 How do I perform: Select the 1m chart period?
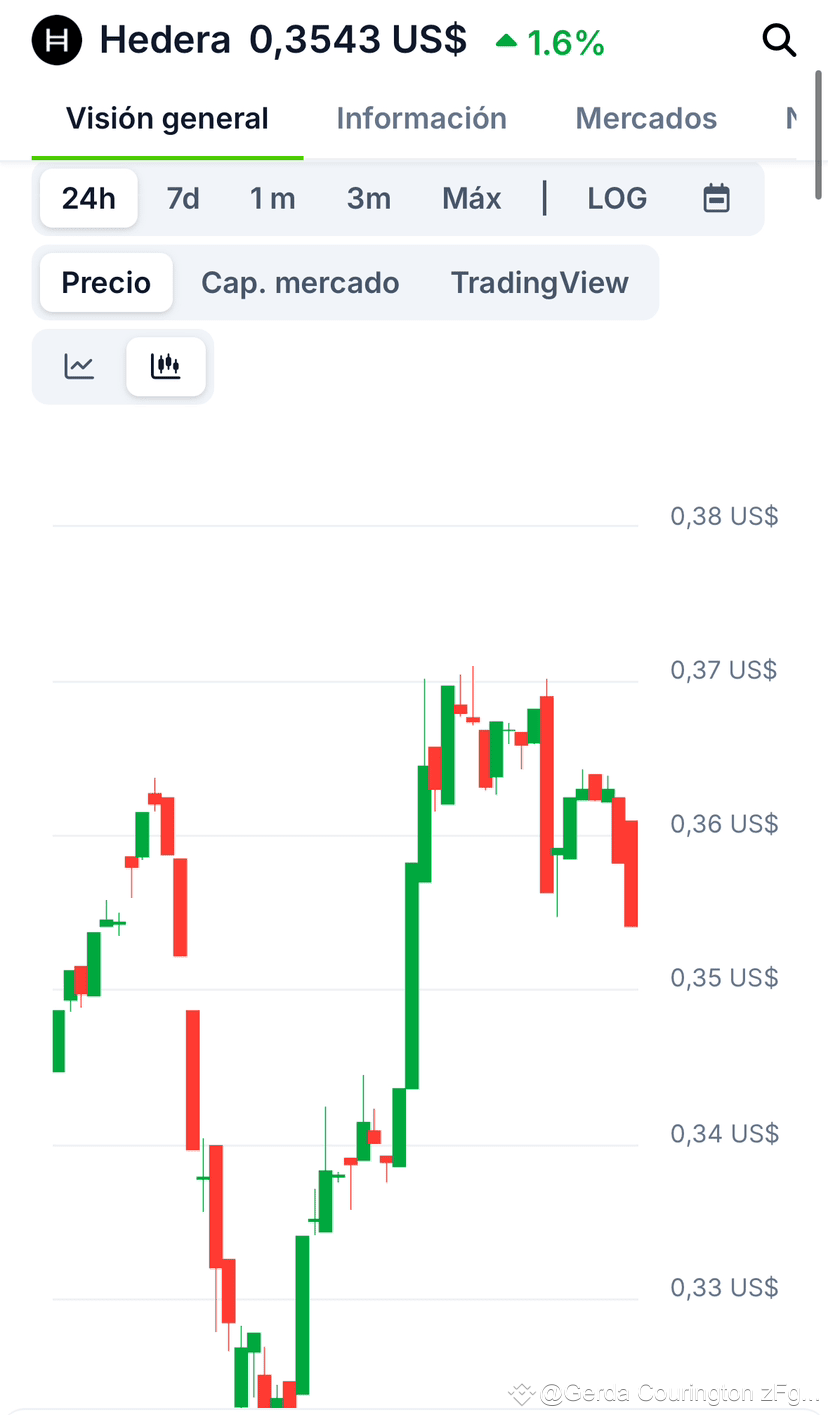coord(272,198)
